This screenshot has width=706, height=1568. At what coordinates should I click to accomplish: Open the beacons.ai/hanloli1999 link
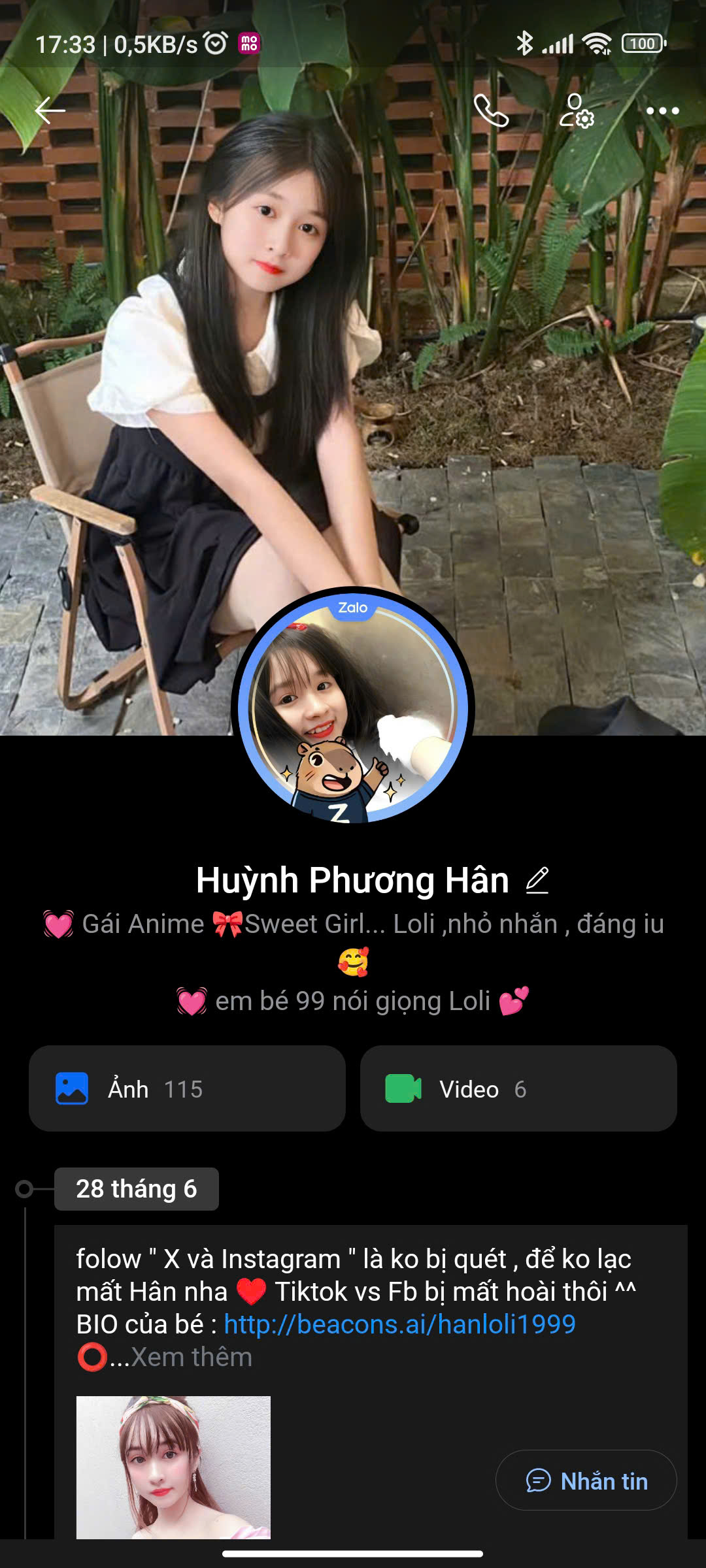[x=399, y=1324]
